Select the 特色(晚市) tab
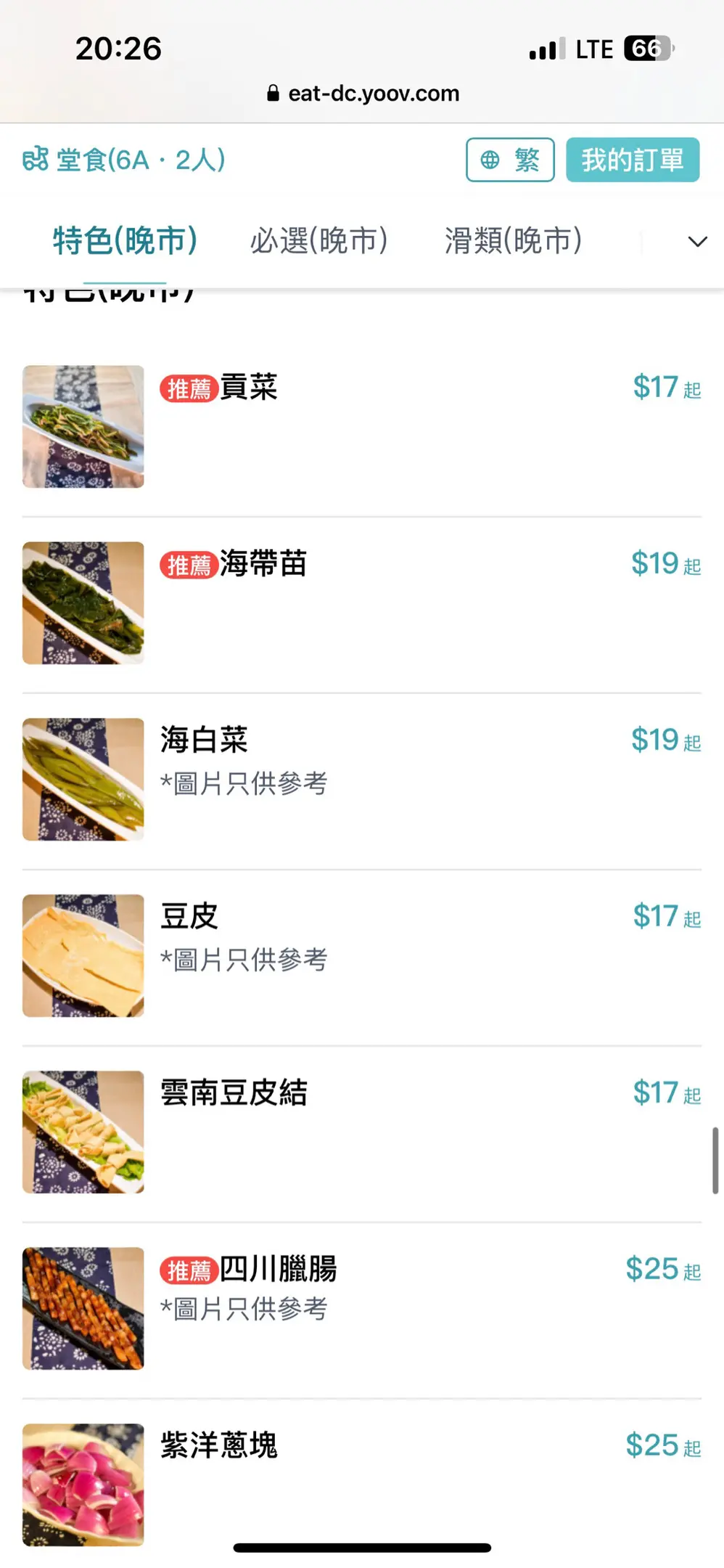 [125, 241]
